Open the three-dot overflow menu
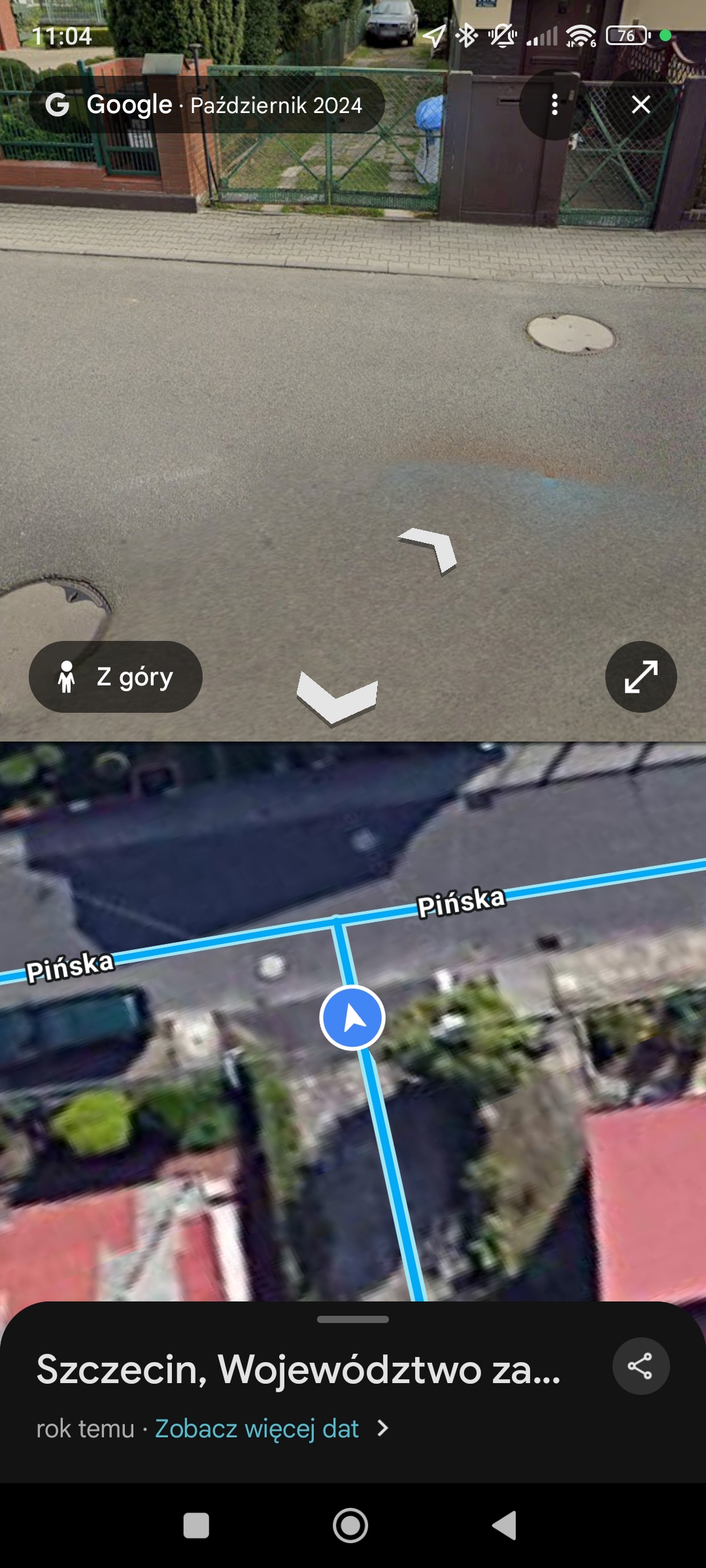This screenshot has height=1568, width=706. tap(554, 105)
